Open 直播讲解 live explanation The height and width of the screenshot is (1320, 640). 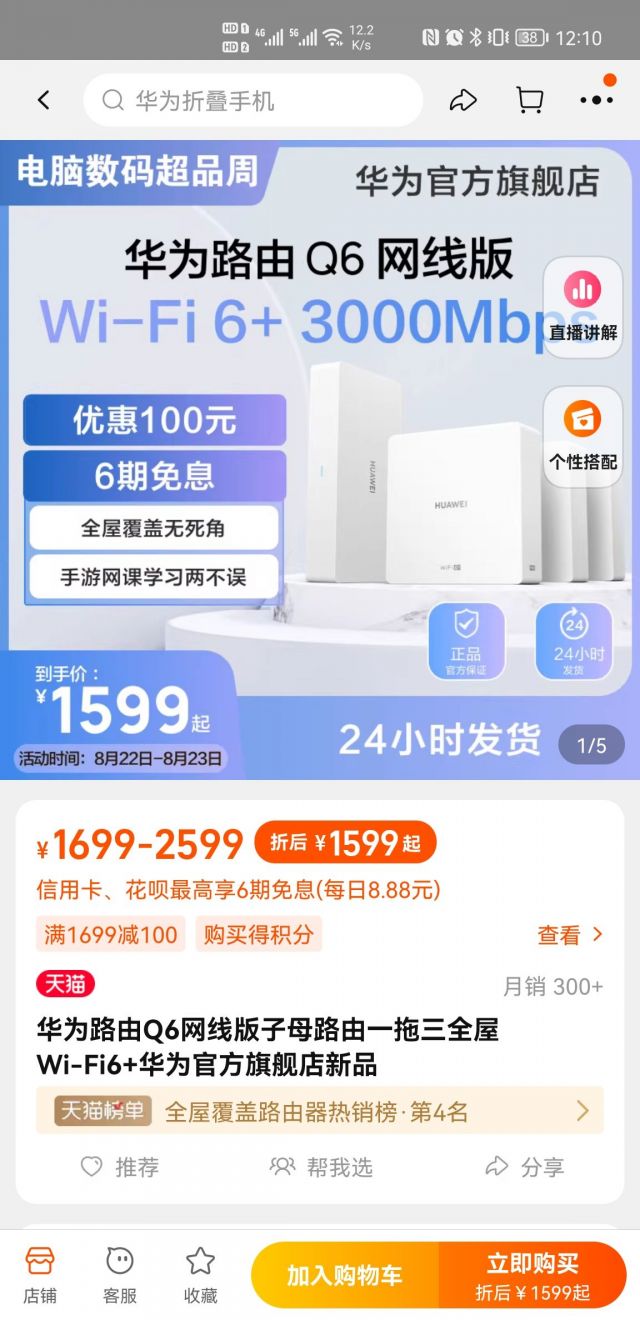tap(583, 307)
